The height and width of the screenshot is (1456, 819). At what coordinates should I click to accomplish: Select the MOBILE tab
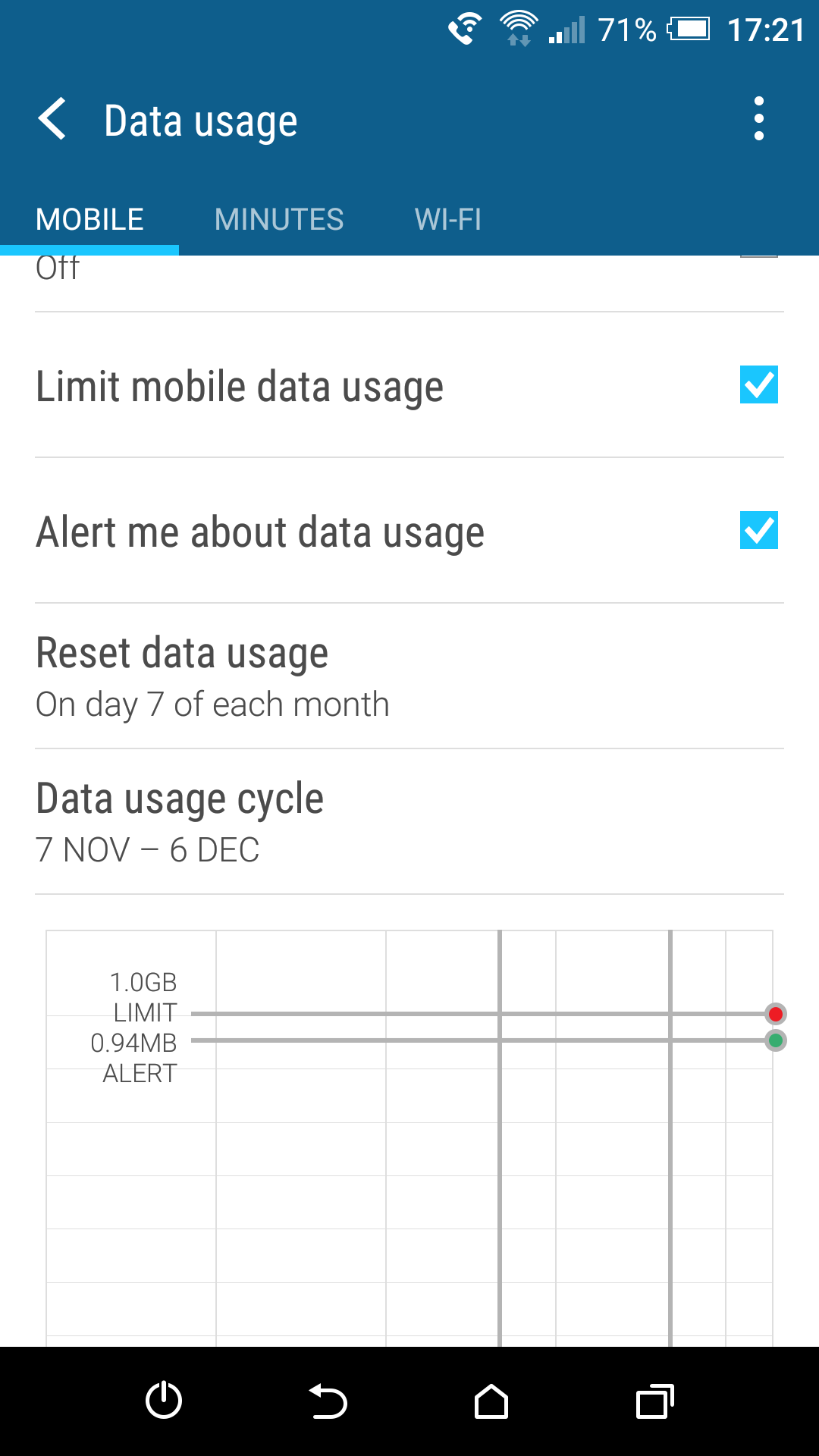click(x=89, y=220)
